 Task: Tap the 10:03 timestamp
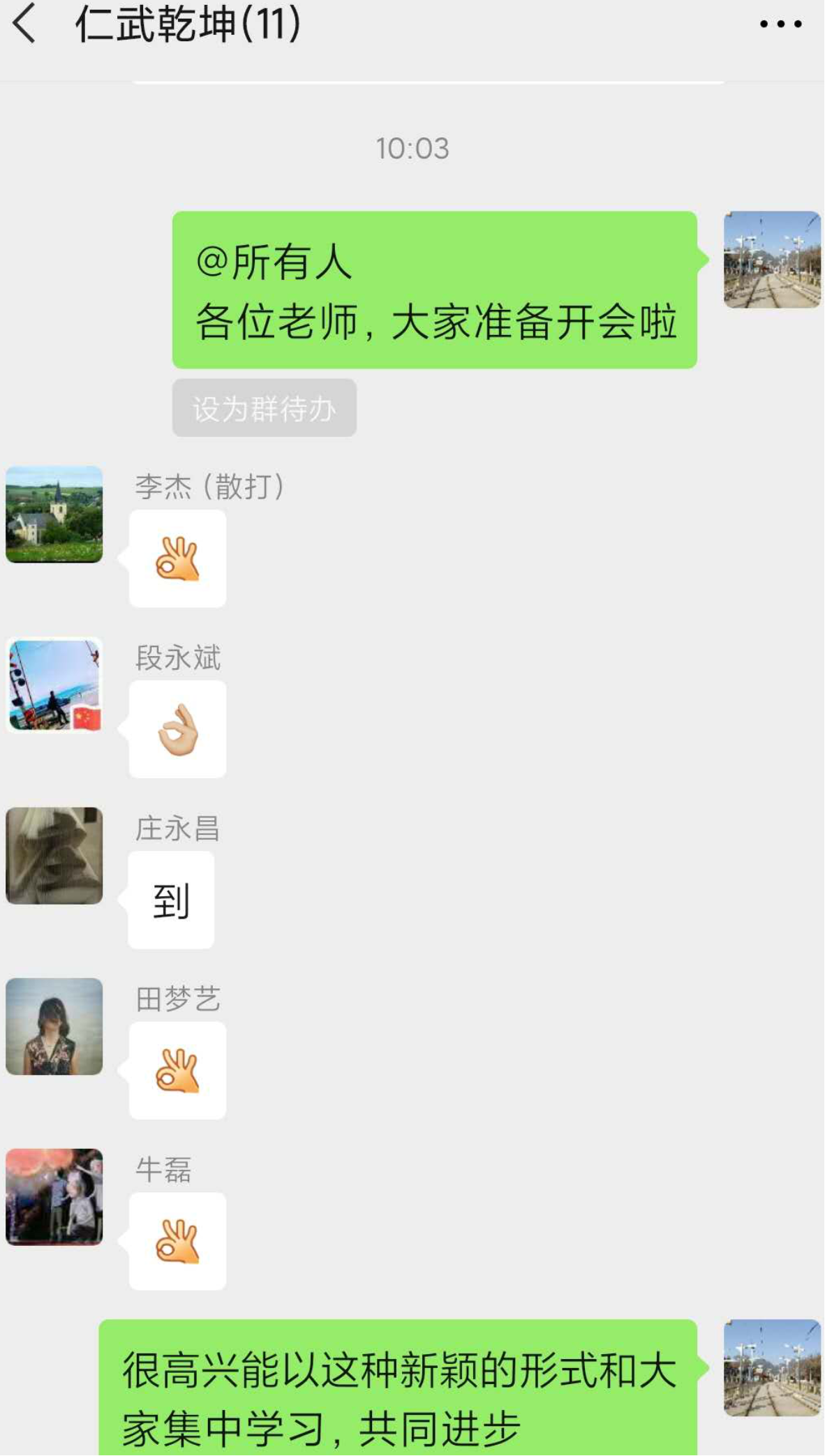pyautogui.click(x=412, y=147)
